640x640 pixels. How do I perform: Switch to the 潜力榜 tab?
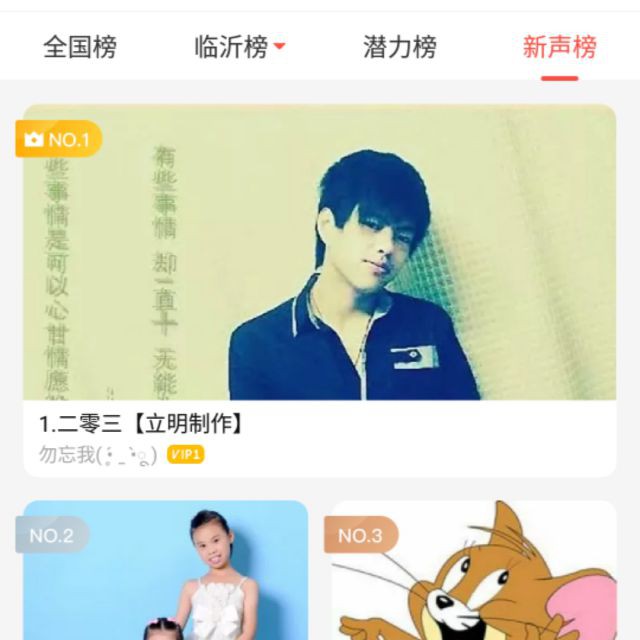click(400, 47)
